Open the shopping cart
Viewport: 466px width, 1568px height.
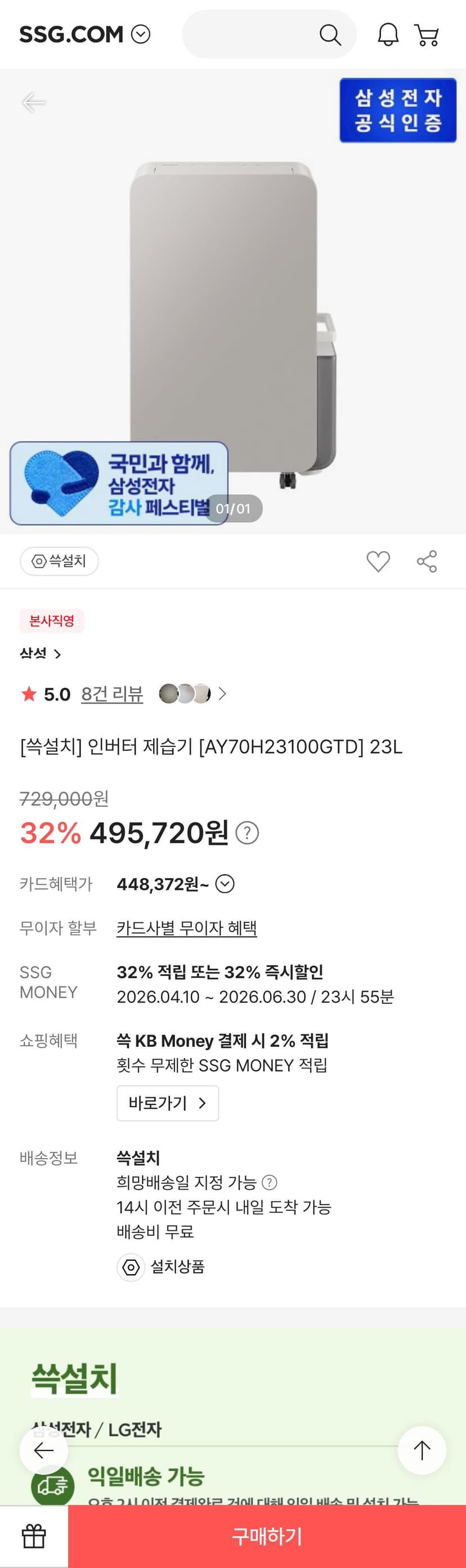[x=427, y=35]
